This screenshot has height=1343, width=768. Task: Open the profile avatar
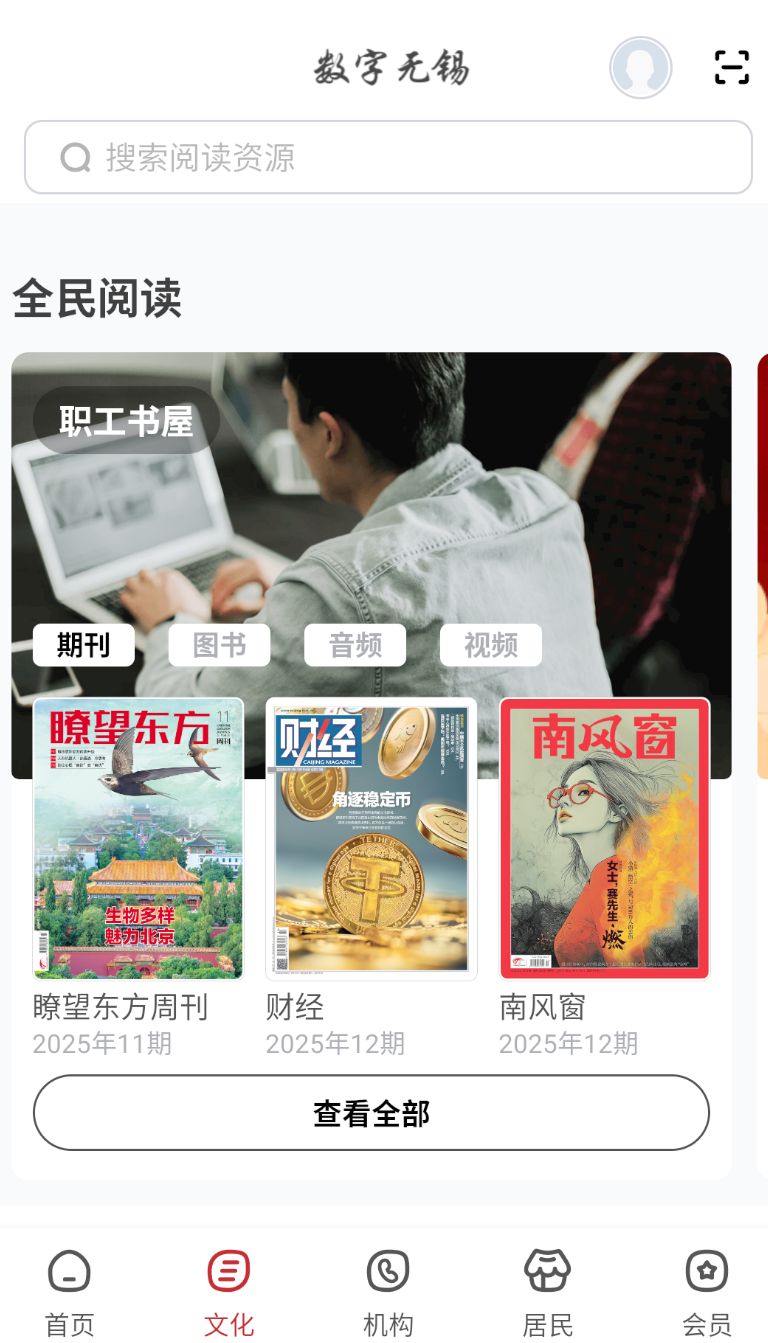640,68
